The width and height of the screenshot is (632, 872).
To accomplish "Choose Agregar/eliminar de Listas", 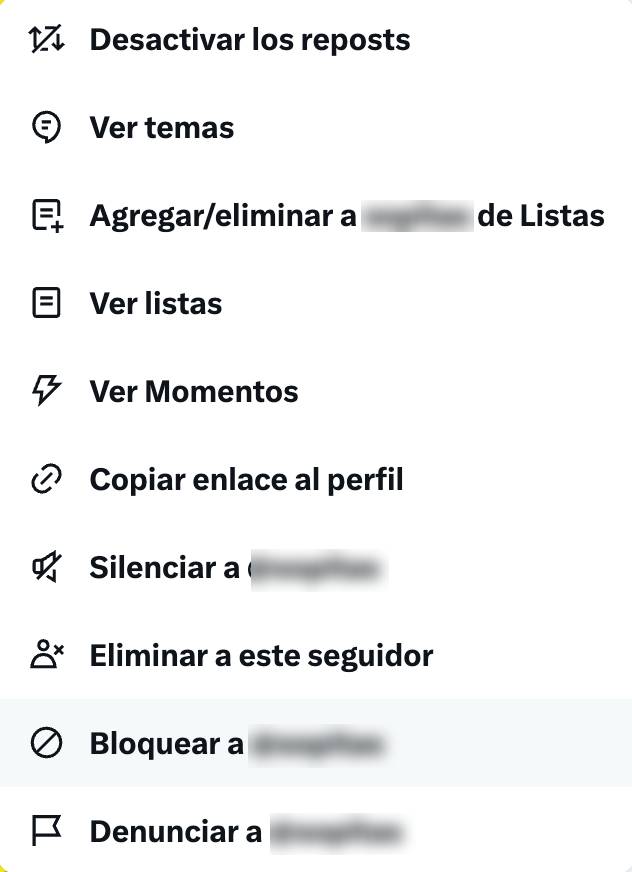I will 346,216.
